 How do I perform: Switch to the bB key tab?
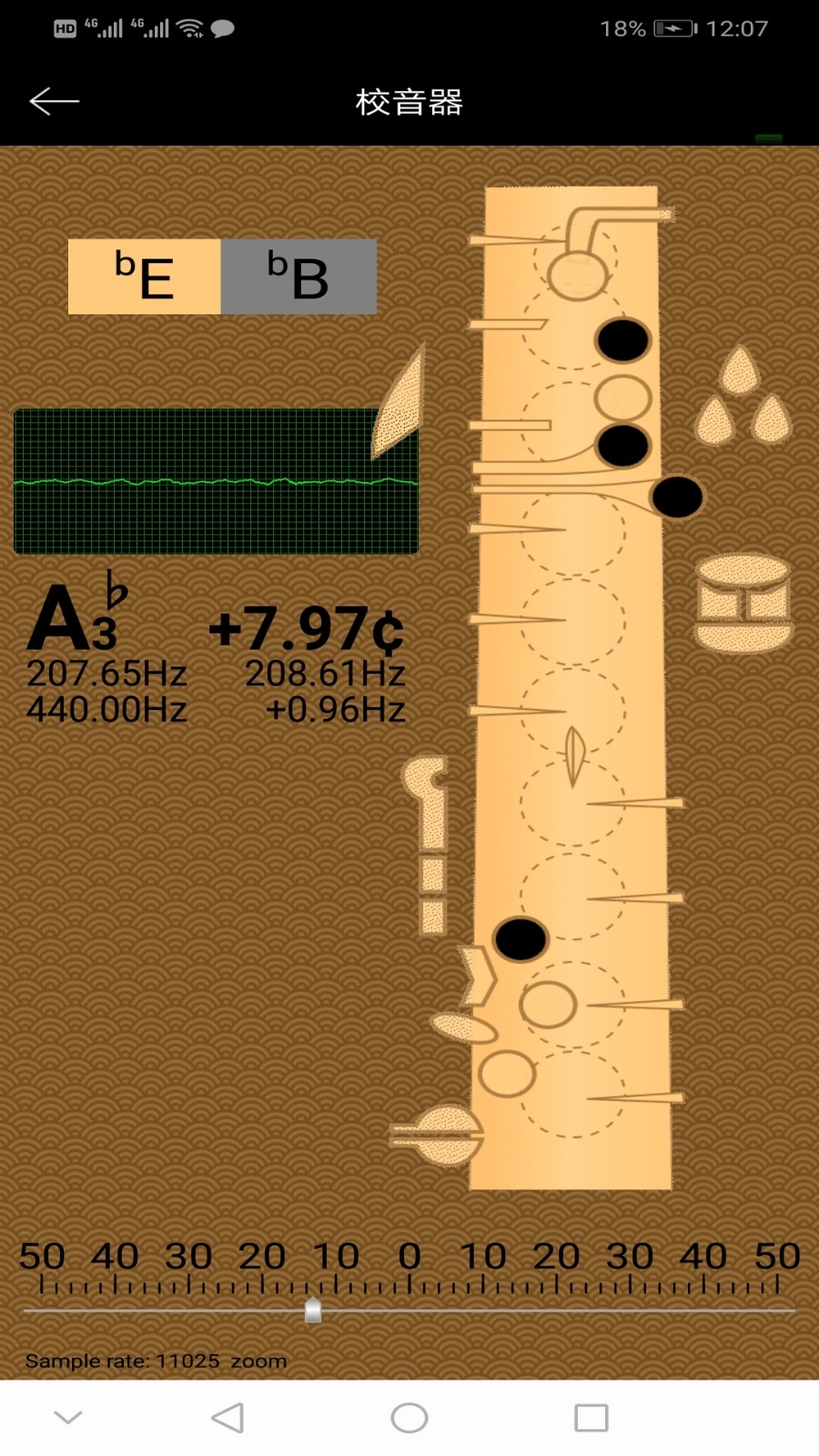point(298,277)
